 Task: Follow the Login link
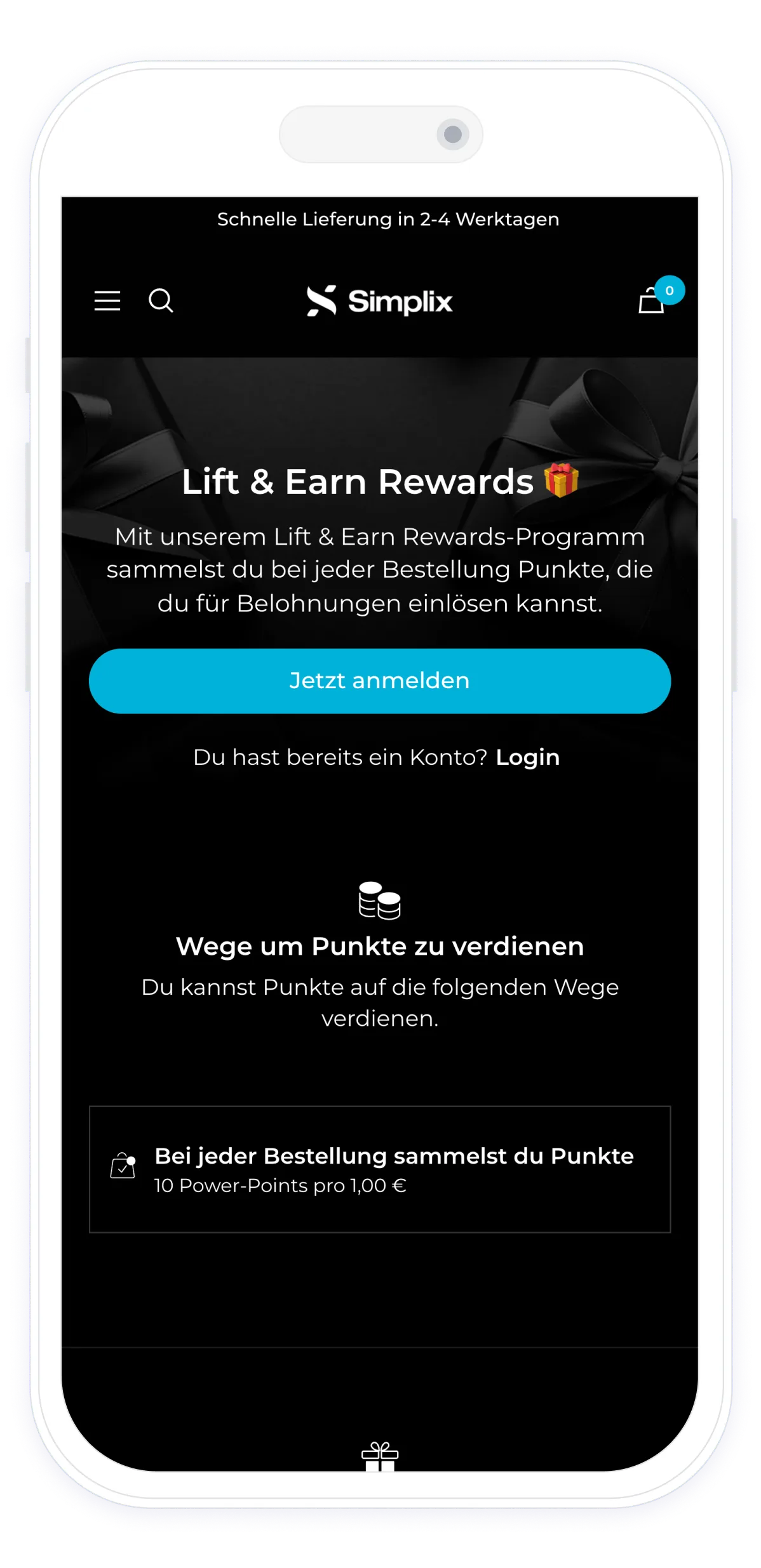(527, 757)
